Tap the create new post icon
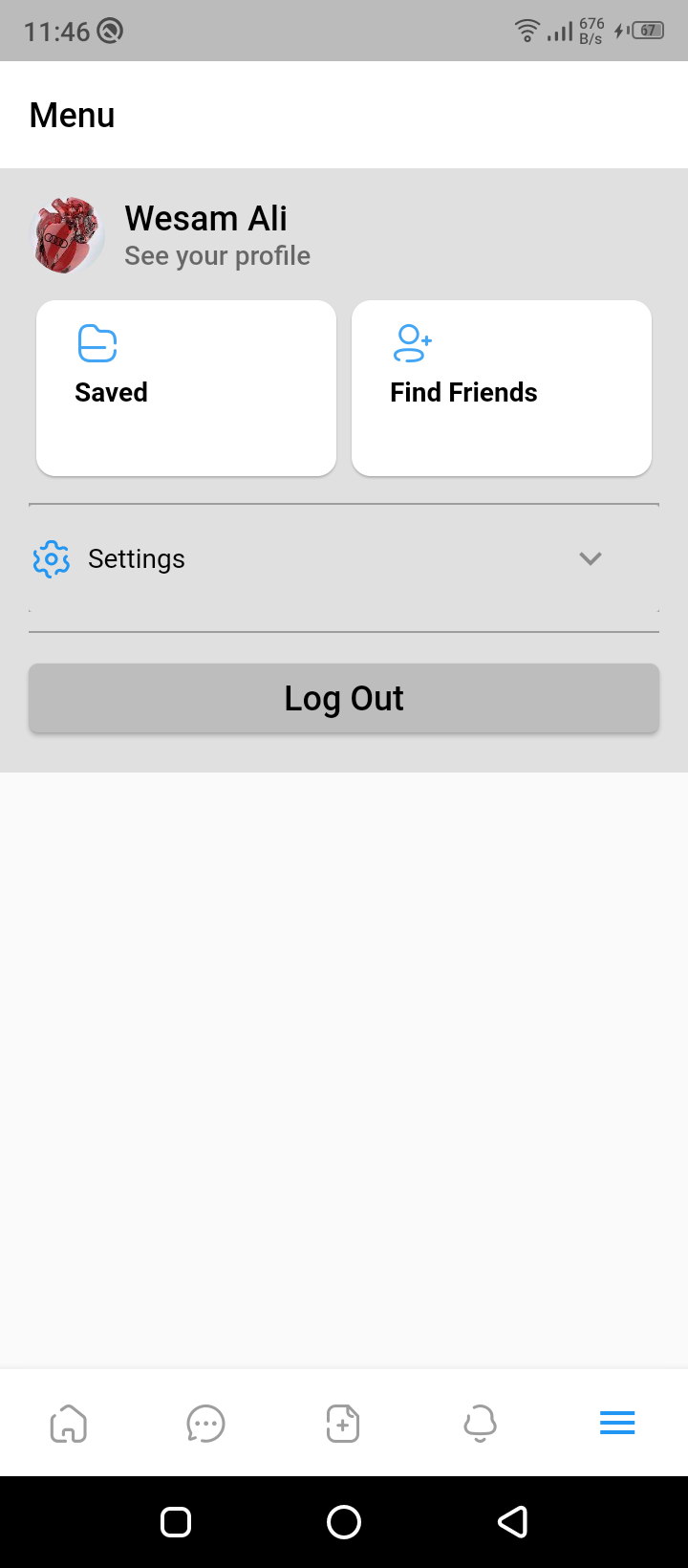Image resolution: width=688 pixels, height=1568 pixels. 343,1423
